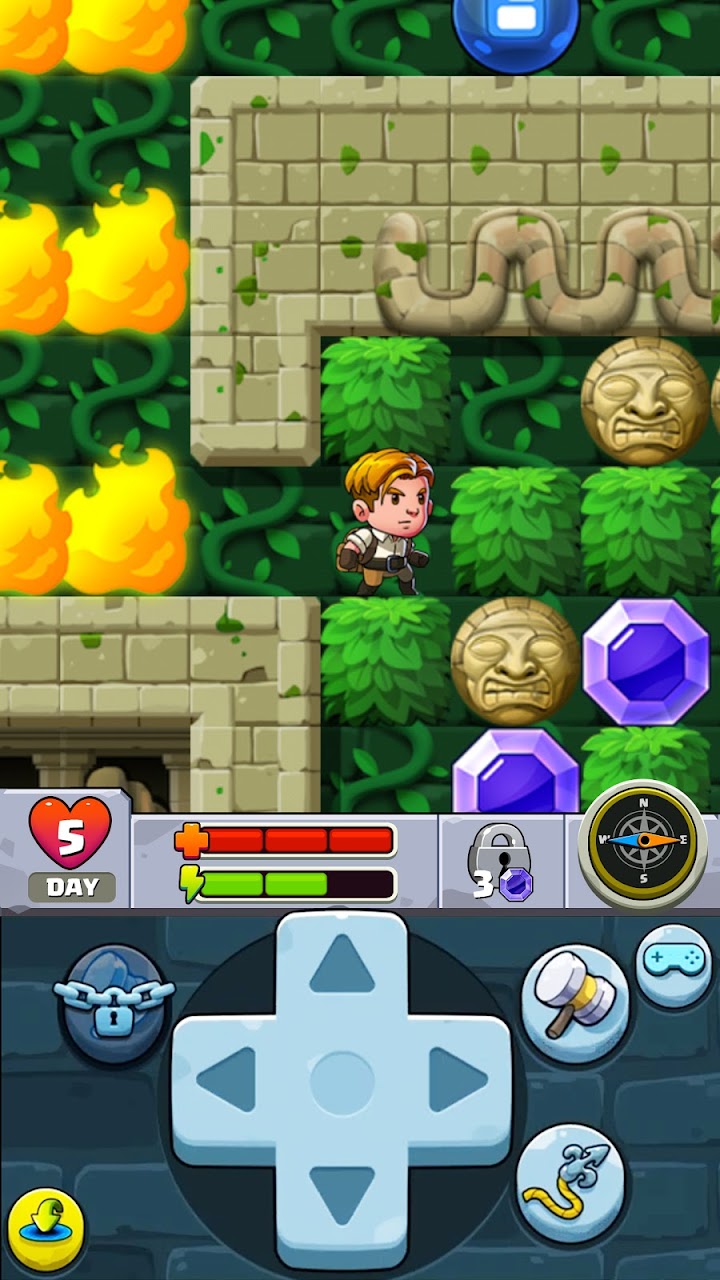Screen dimensions: 720x1280
Task: Move the explorer right with the D-pad
Action: point(459,1080)
